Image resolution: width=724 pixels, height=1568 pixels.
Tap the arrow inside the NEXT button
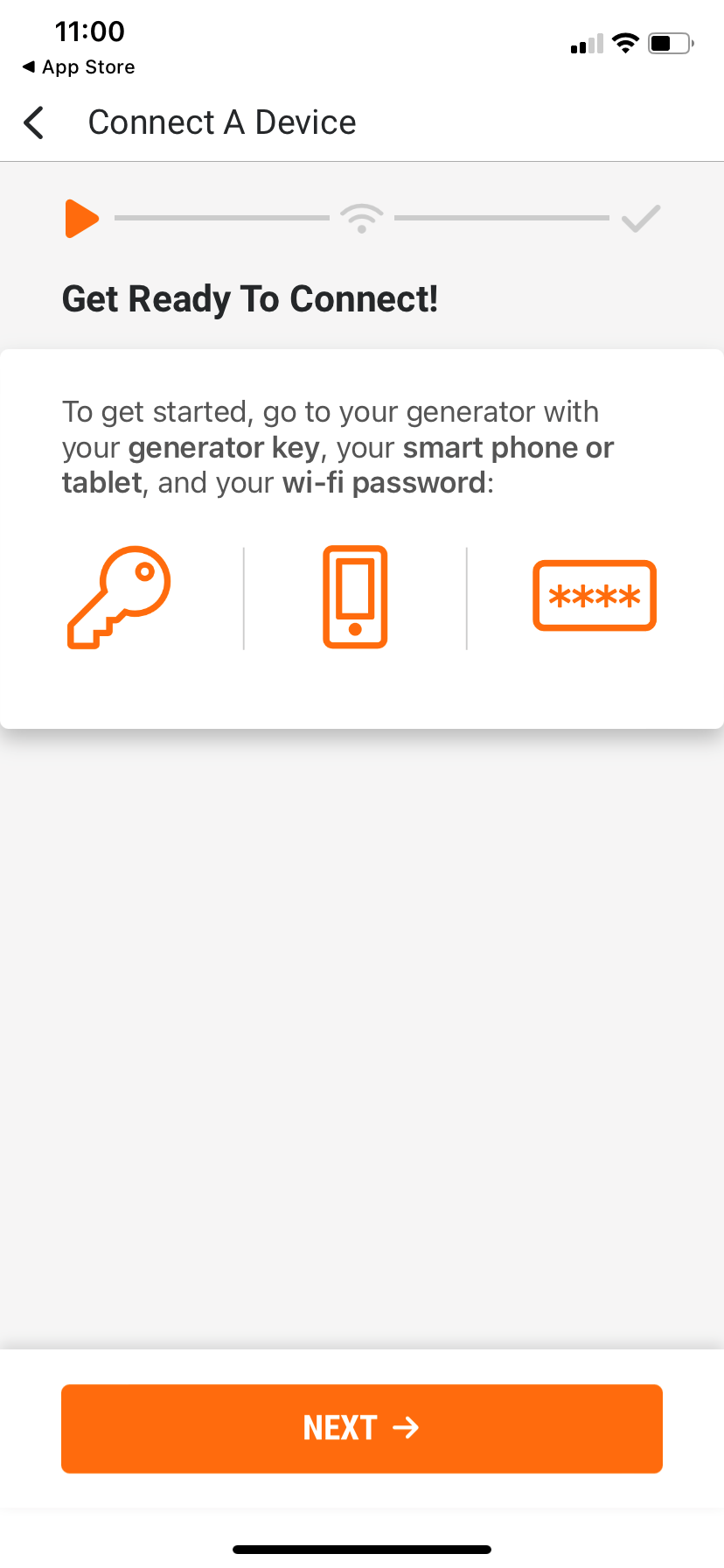[406, 1428]
